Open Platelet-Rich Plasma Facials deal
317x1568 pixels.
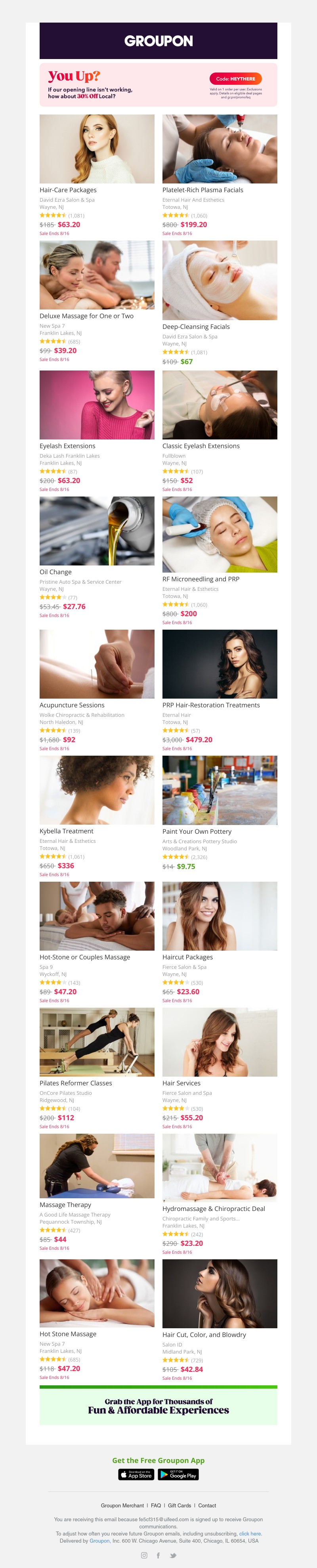coord(220,149)
